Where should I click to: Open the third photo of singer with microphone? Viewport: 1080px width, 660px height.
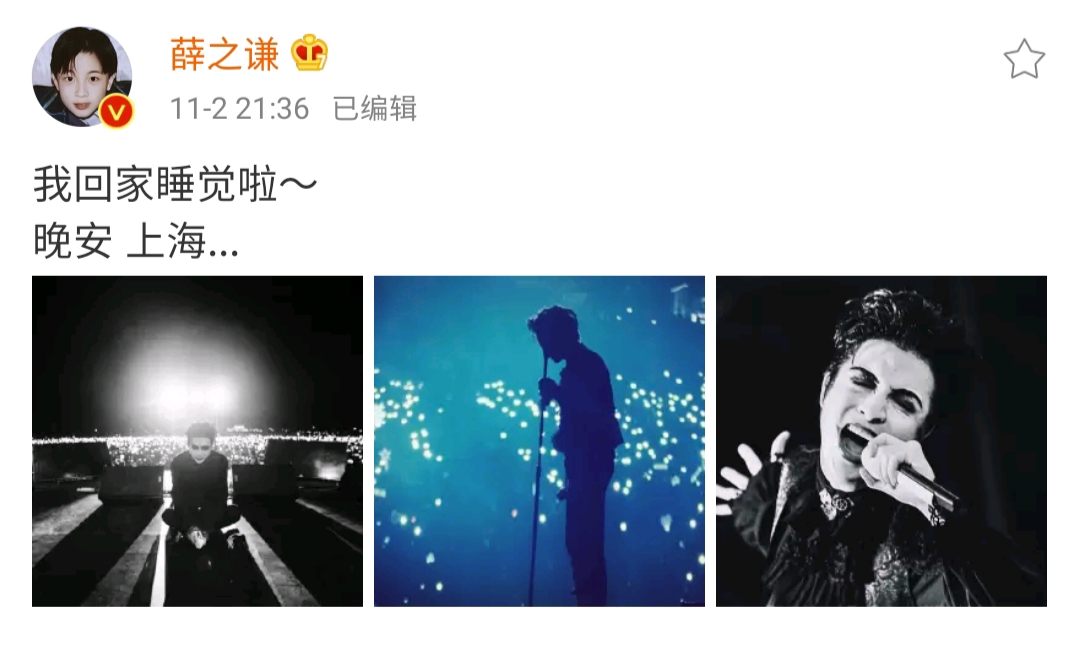(881, 441)
